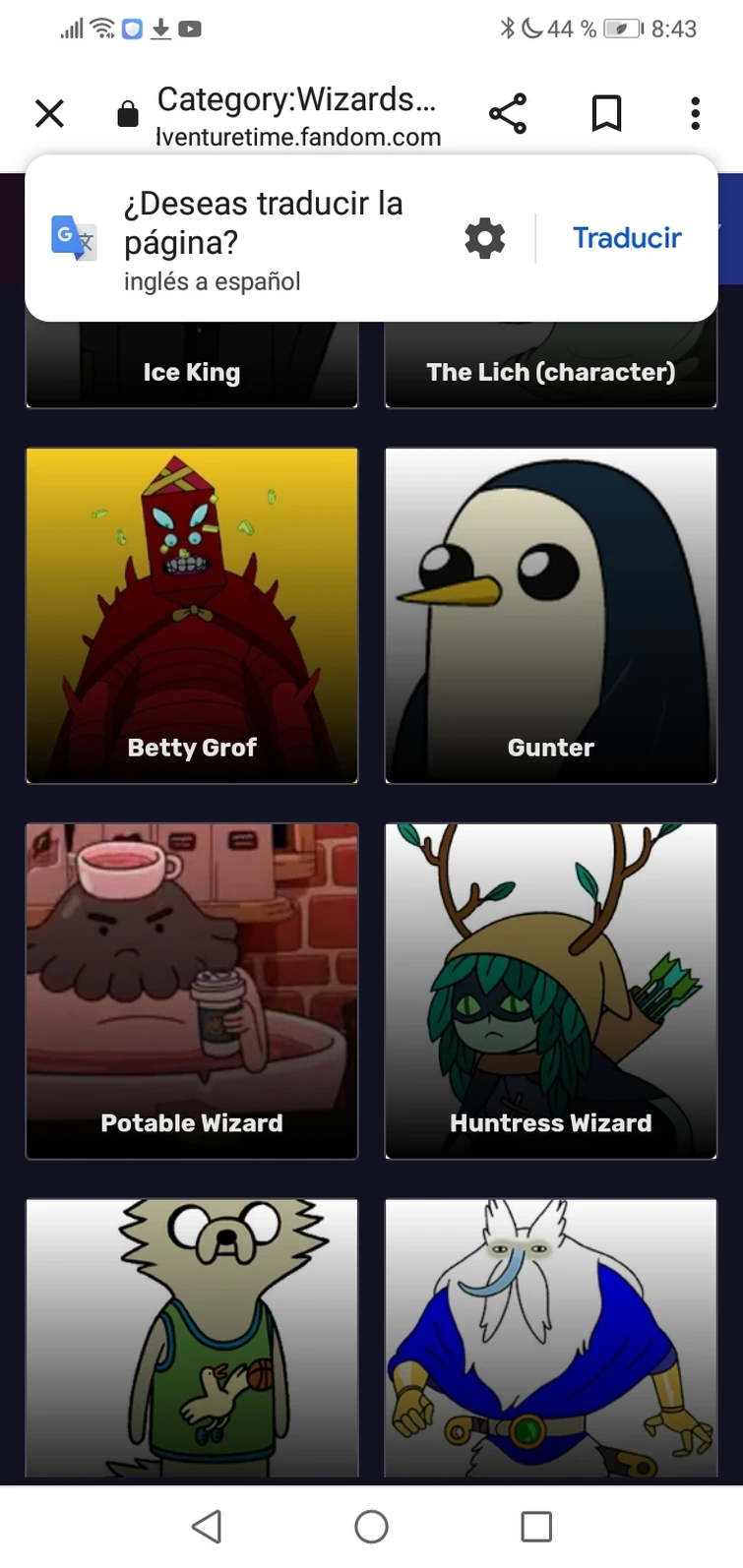This screenshot has height=1568, width=743.
Task: Close the current tab with the X icon
Action: [49, 113]
